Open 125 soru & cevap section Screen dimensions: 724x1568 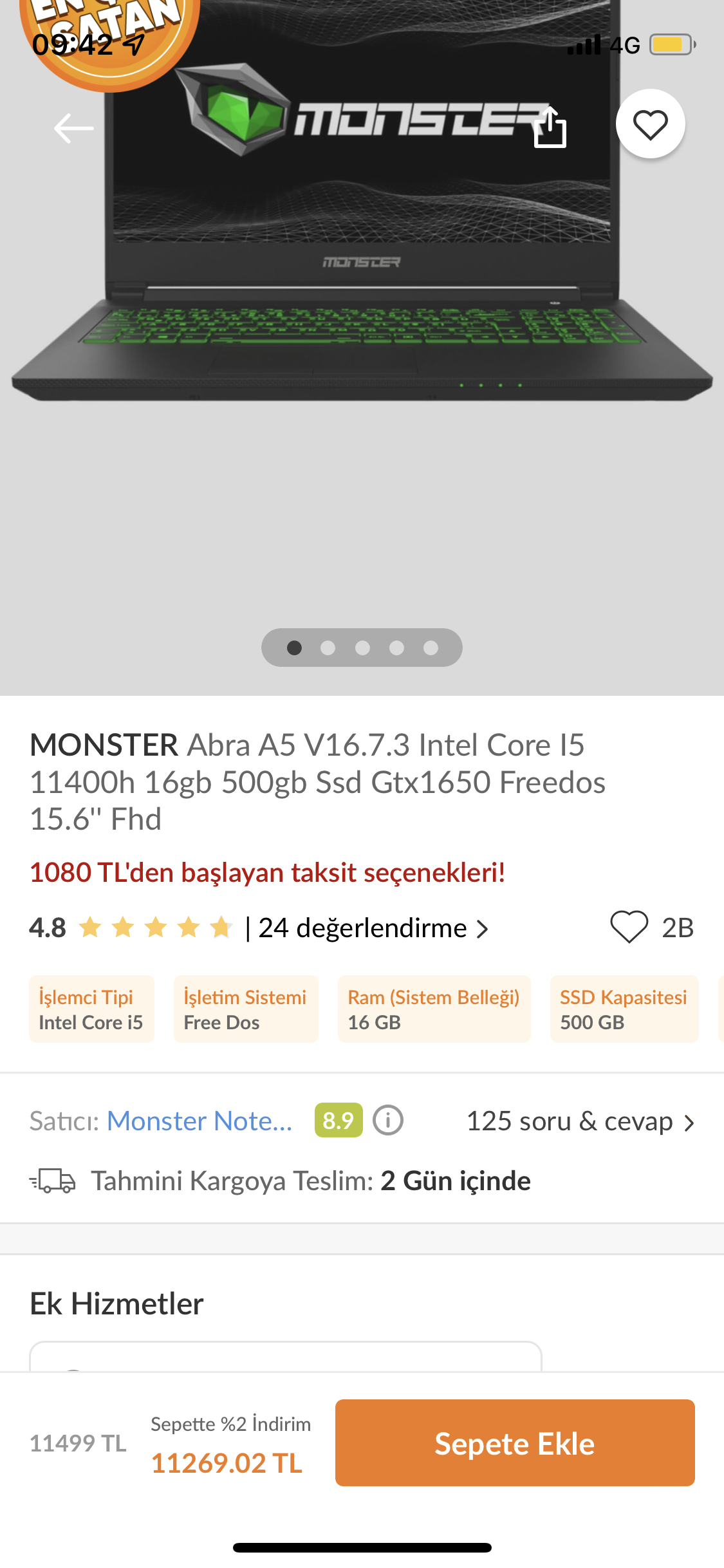[580, 1121]
